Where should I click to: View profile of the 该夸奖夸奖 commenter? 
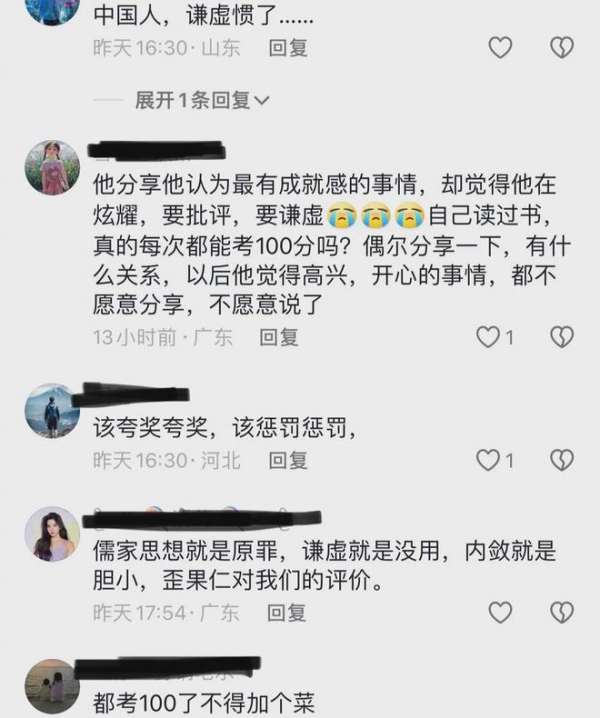coord(52,410)
